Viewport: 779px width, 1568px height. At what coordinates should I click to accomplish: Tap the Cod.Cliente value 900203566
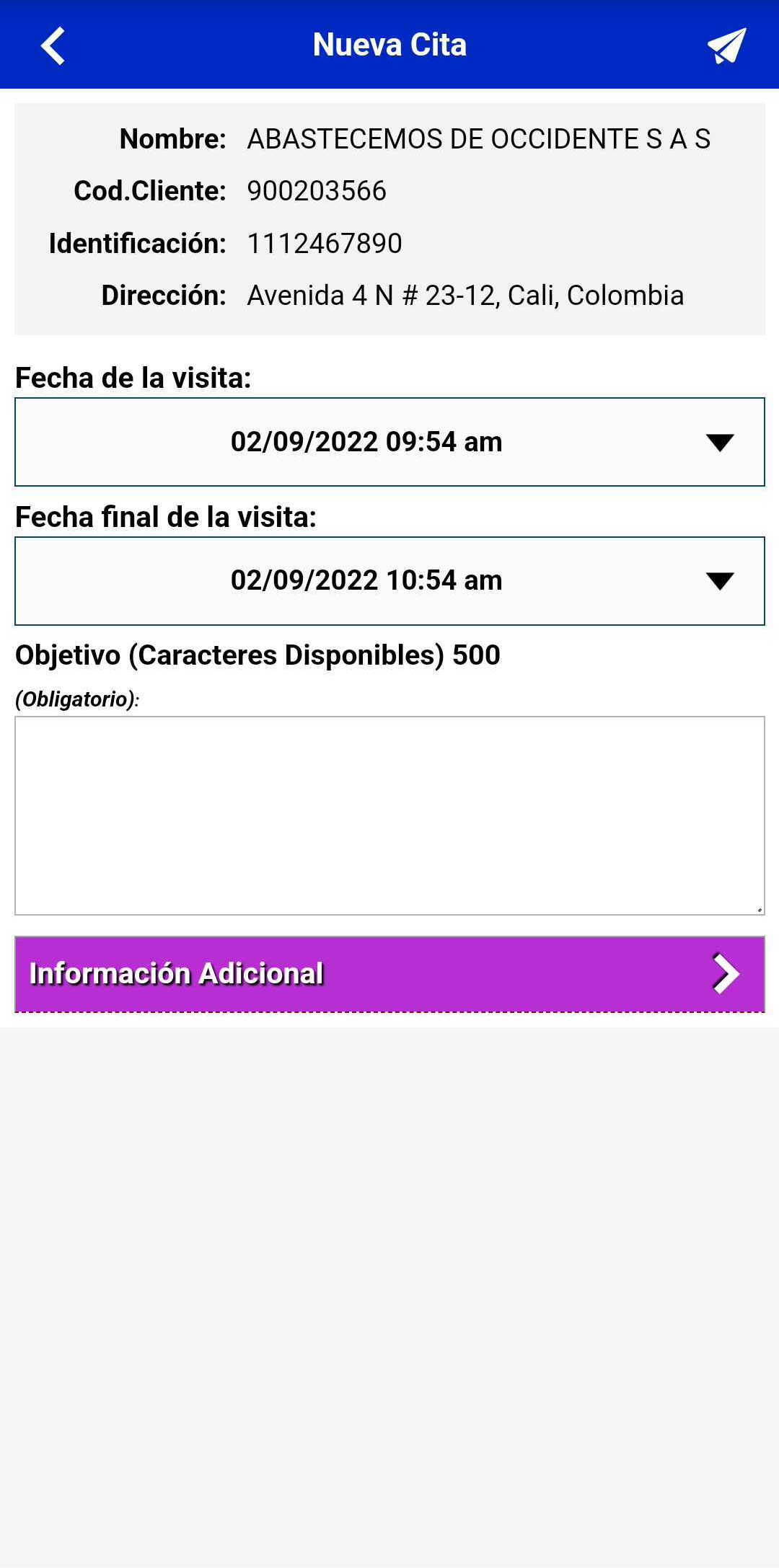[x=316, y=190]
